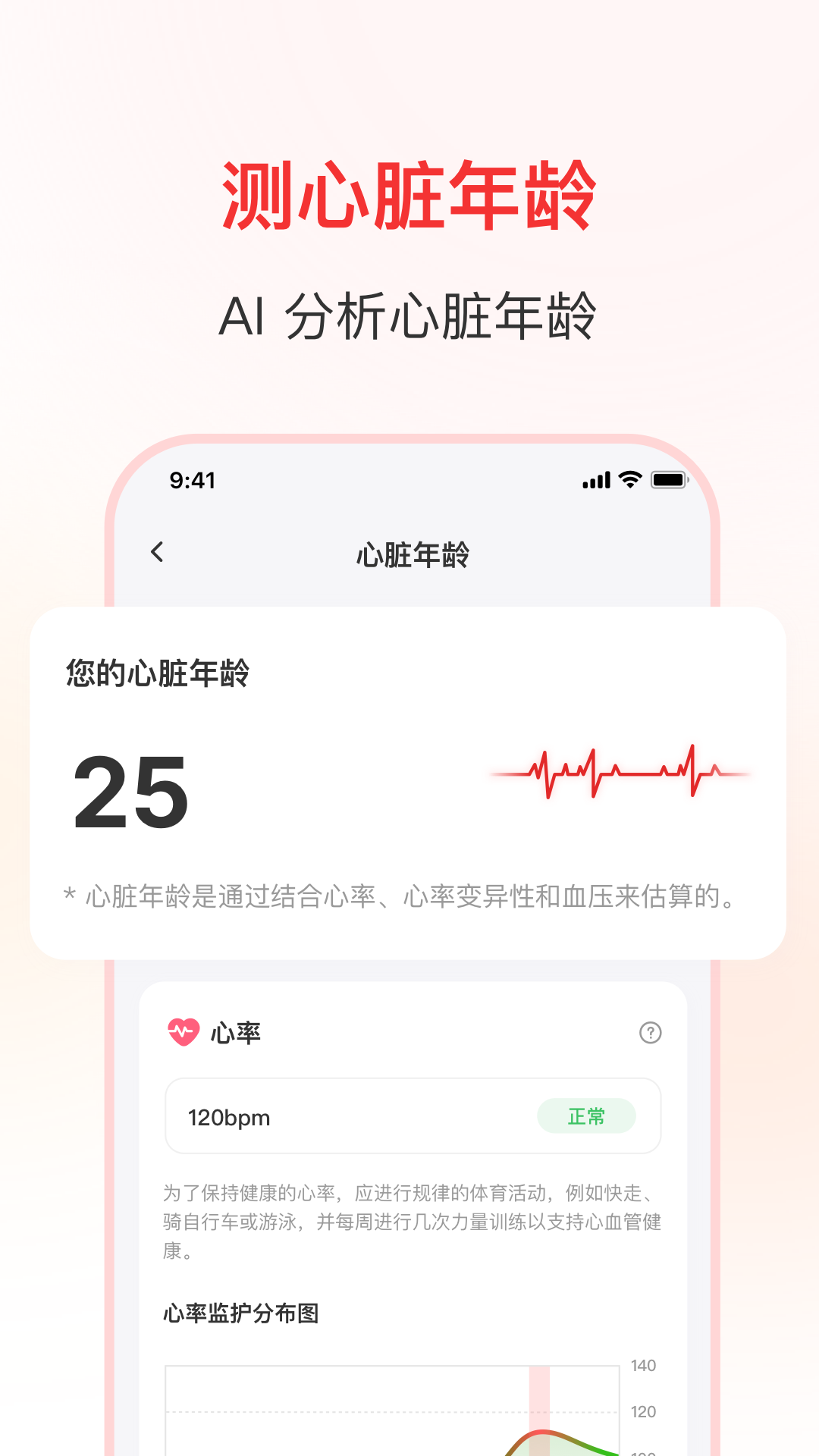Tap the help question mark beside 心率
The image size is (819, 1456).
650,1031
